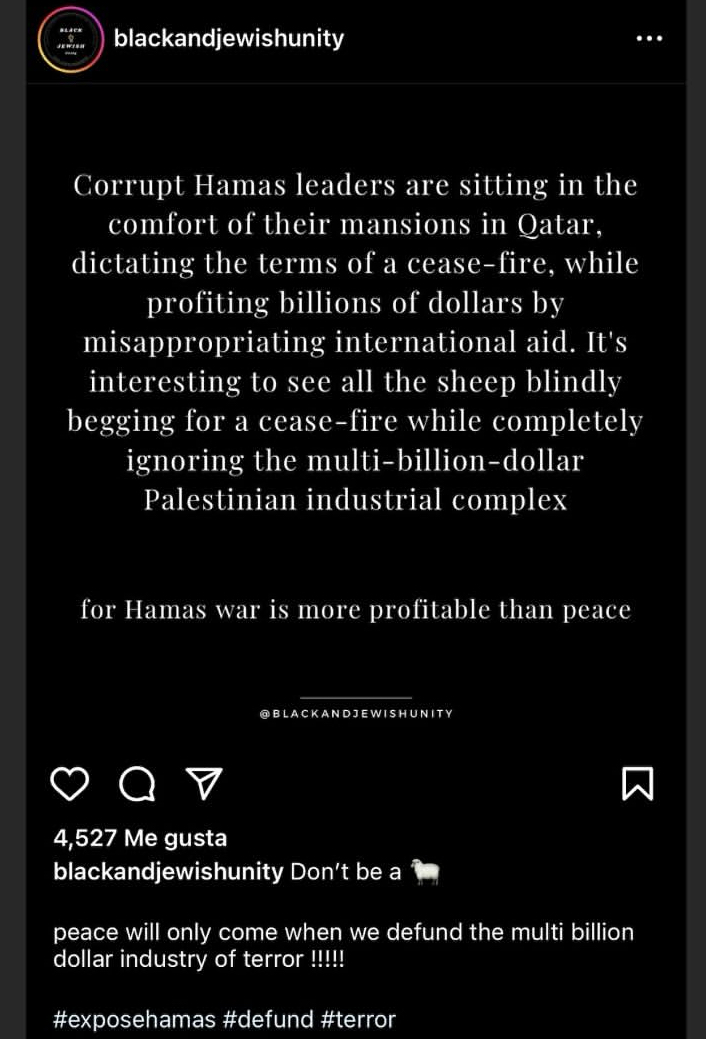Open the blackandjewishunity username in the header
Viewport: 706px width, 1039px height.
coord(229,39)
